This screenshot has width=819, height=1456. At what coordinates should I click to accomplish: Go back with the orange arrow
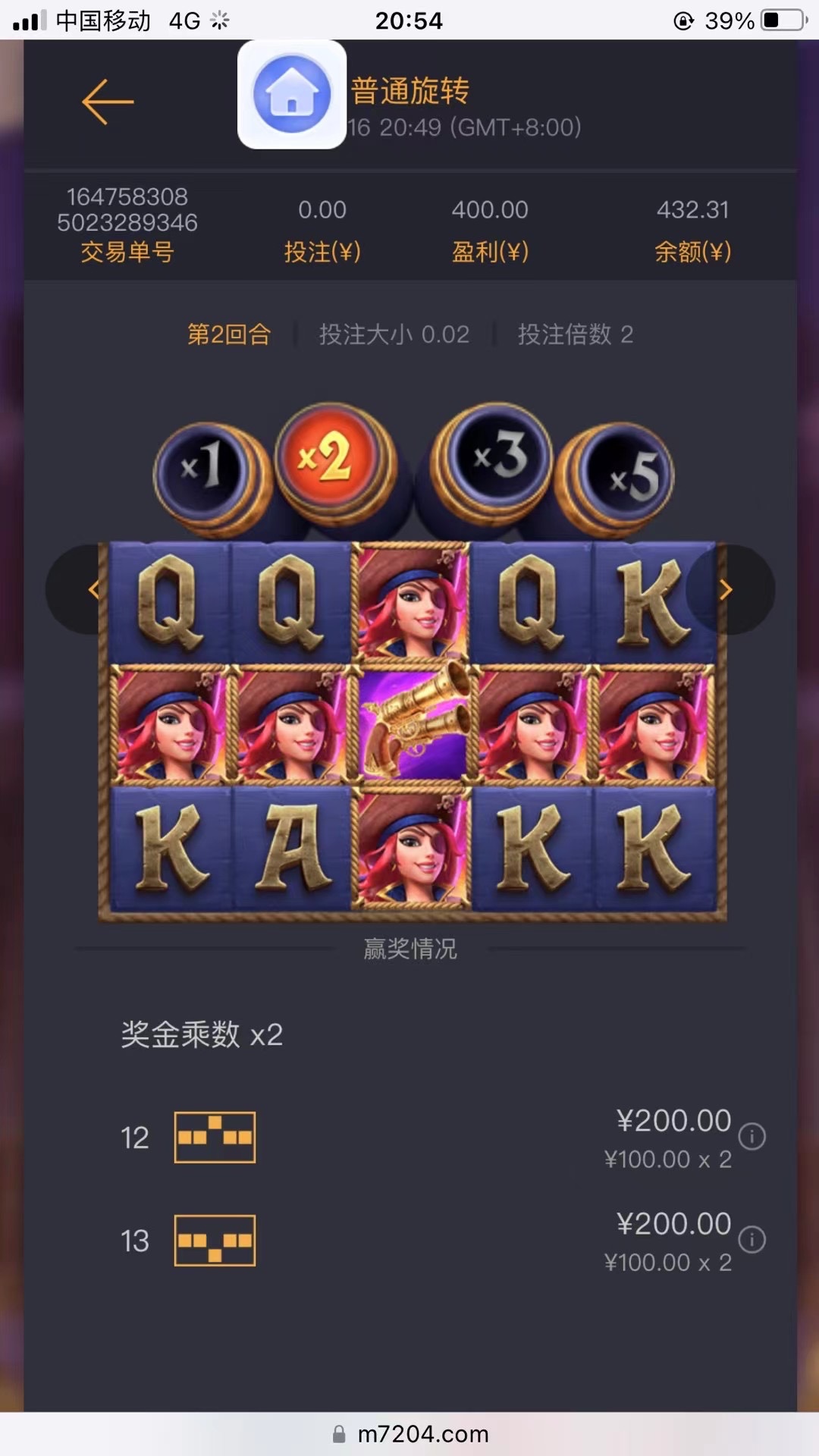(108, 102)
